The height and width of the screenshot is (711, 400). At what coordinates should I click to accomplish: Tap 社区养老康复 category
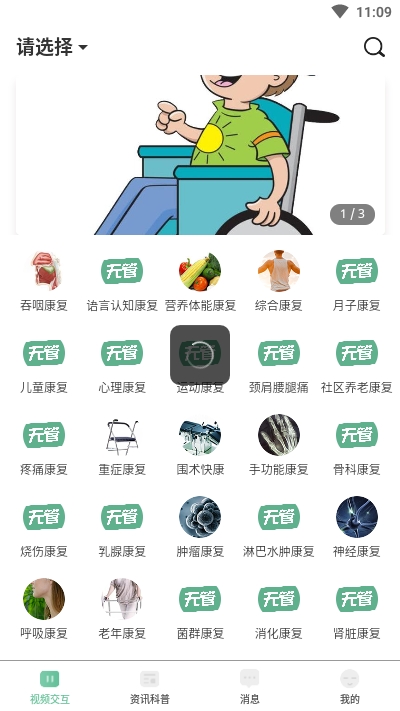356,364
